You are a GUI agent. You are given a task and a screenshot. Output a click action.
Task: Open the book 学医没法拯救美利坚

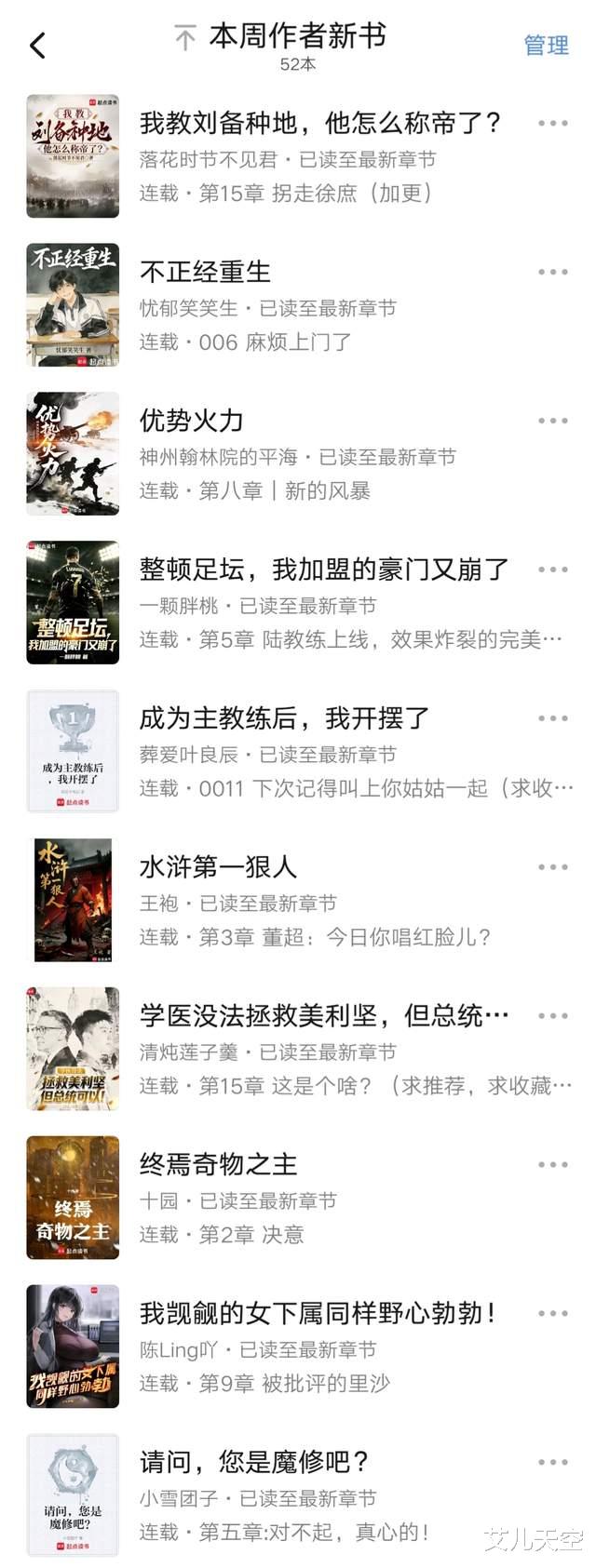click(x=323, y=1016)
